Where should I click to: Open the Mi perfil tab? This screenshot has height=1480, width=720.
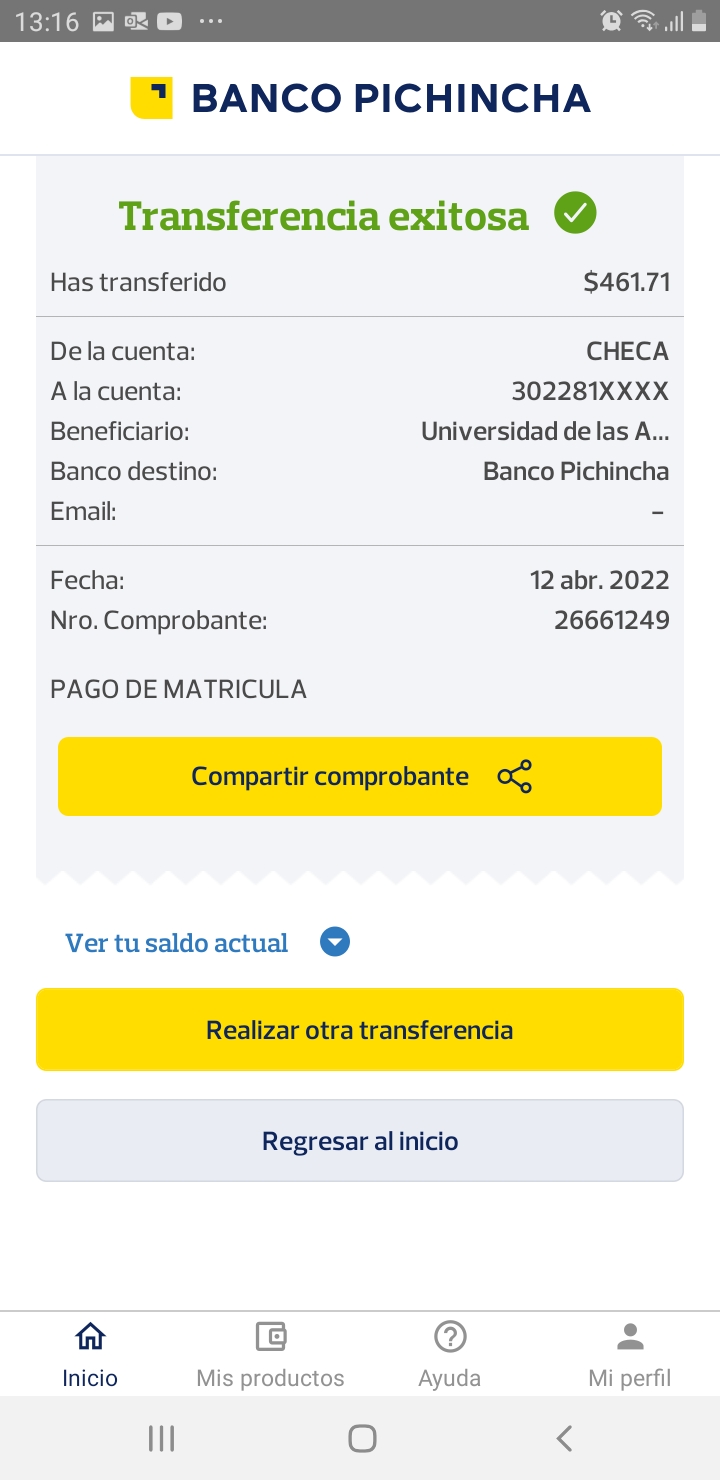tap(630, 1354)
